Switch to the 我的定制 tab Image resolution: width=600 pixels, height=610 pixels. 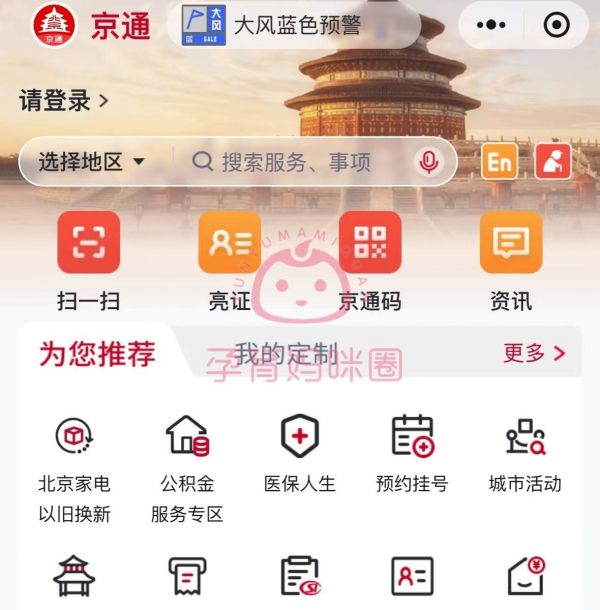286,353
